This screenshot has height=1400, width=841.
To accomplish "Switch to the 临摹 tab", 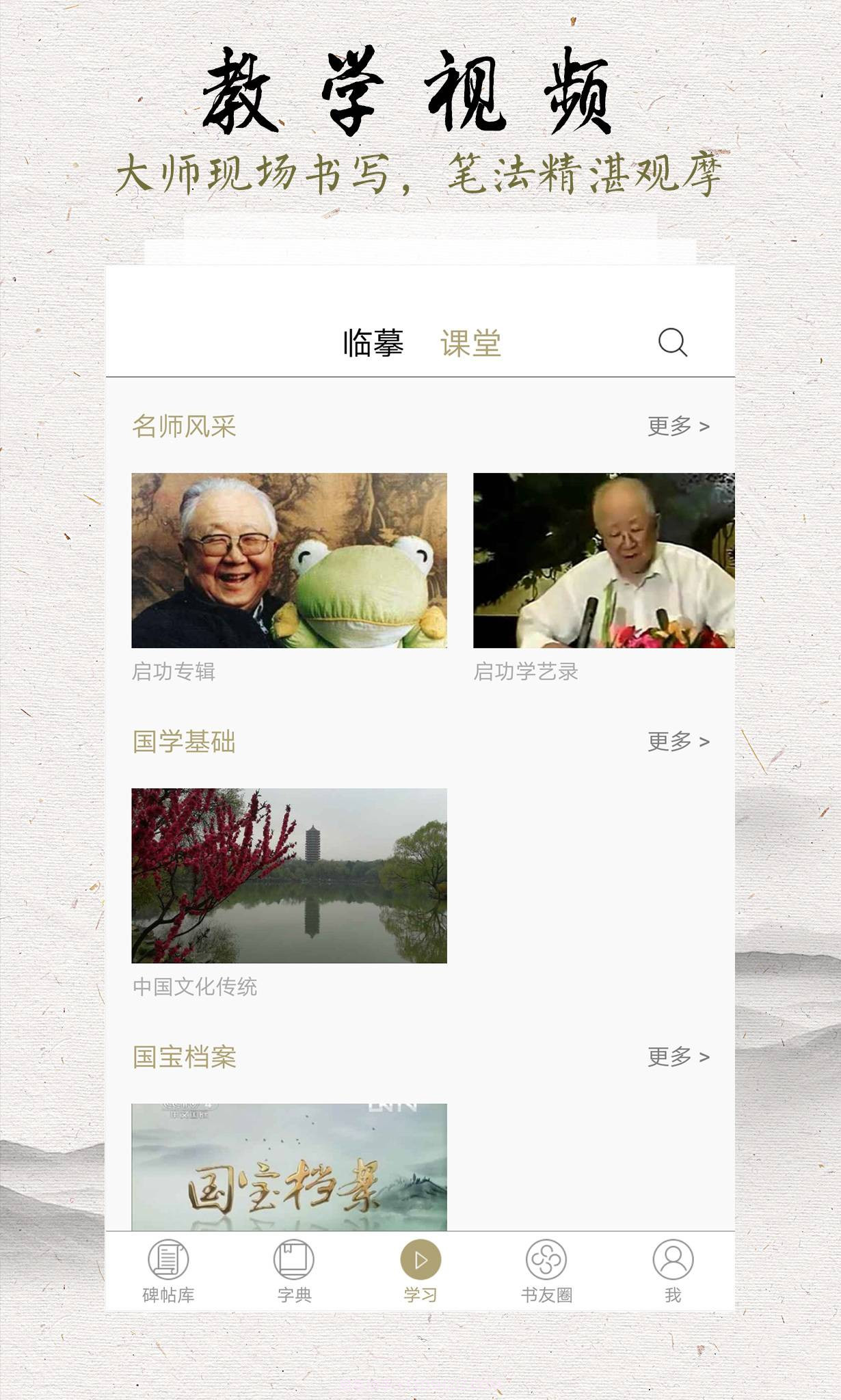I will pos(373,345).
